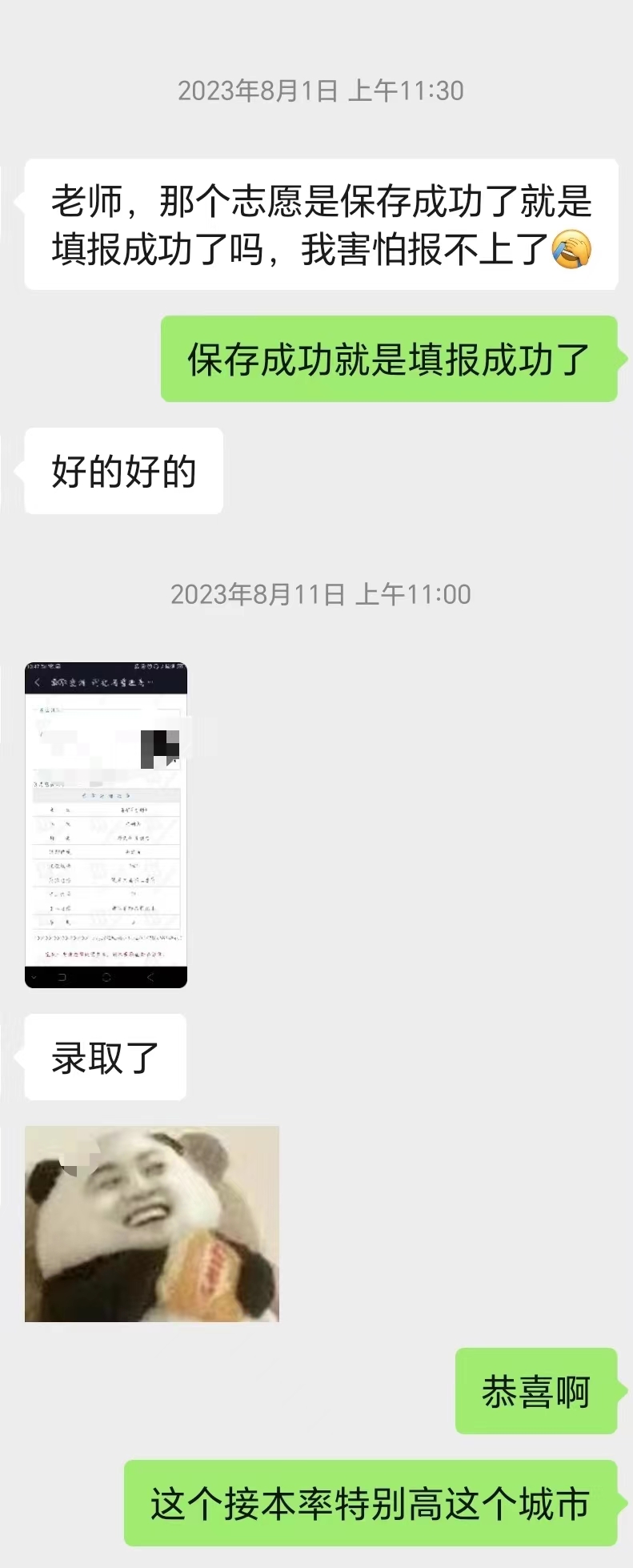
Task: Open the admission result screenshot image
Action: coord(106,825)
